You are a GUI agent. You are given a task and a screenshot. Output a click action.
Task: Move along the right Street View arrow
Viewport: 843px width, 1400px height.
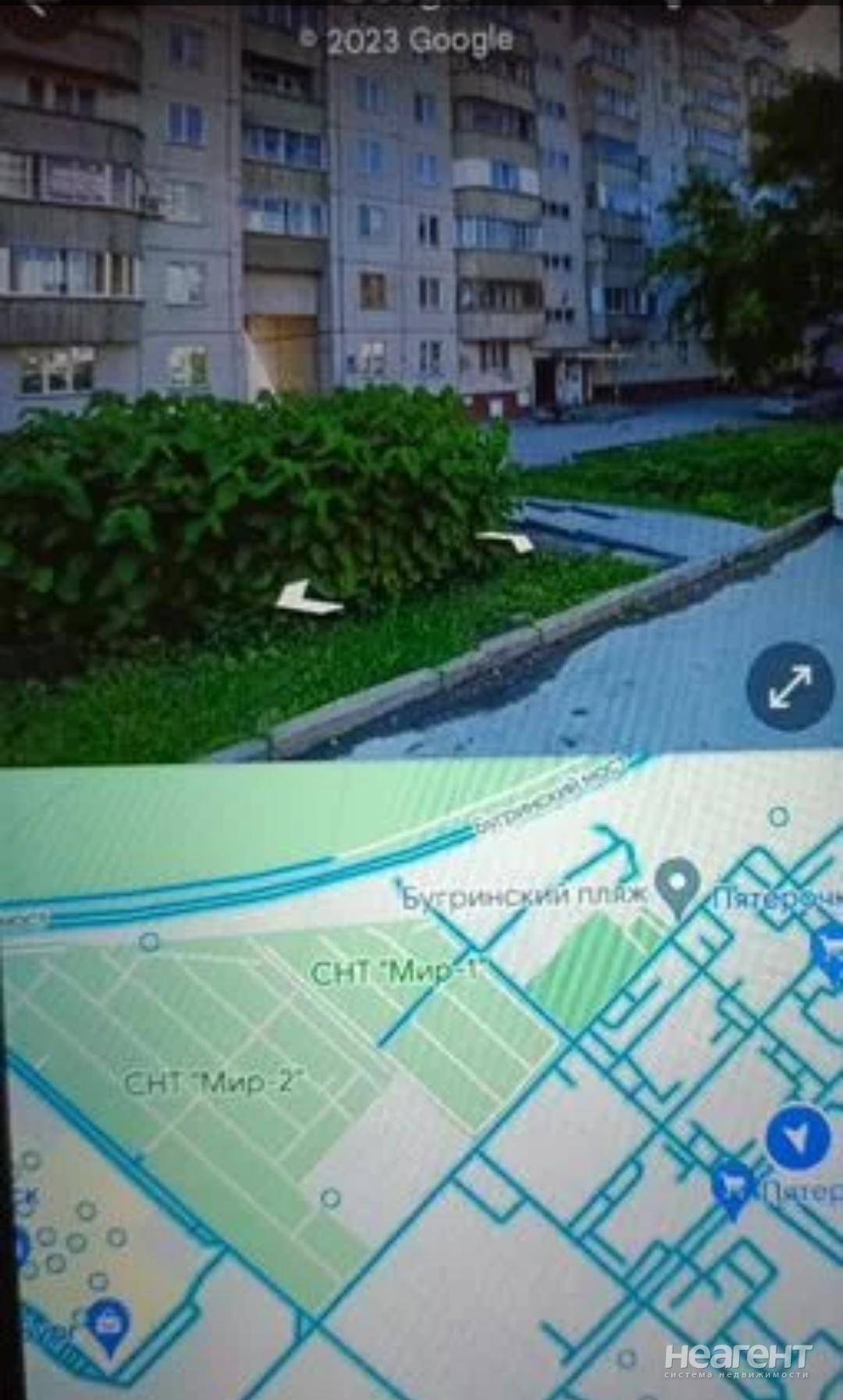507,540
